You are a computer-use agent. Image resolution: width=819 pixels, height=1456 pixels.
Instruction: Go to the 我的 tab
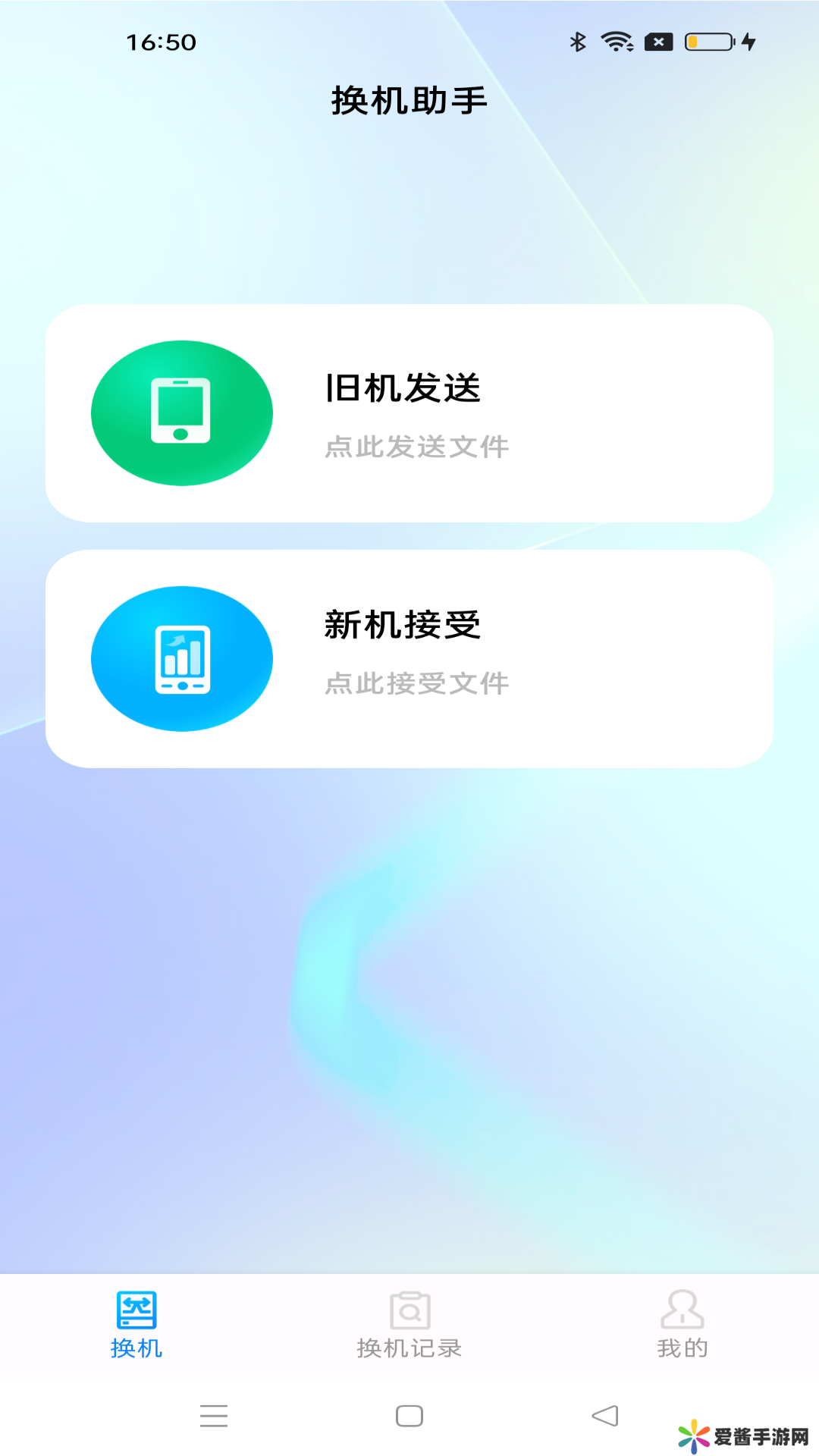coord(682,1324)
